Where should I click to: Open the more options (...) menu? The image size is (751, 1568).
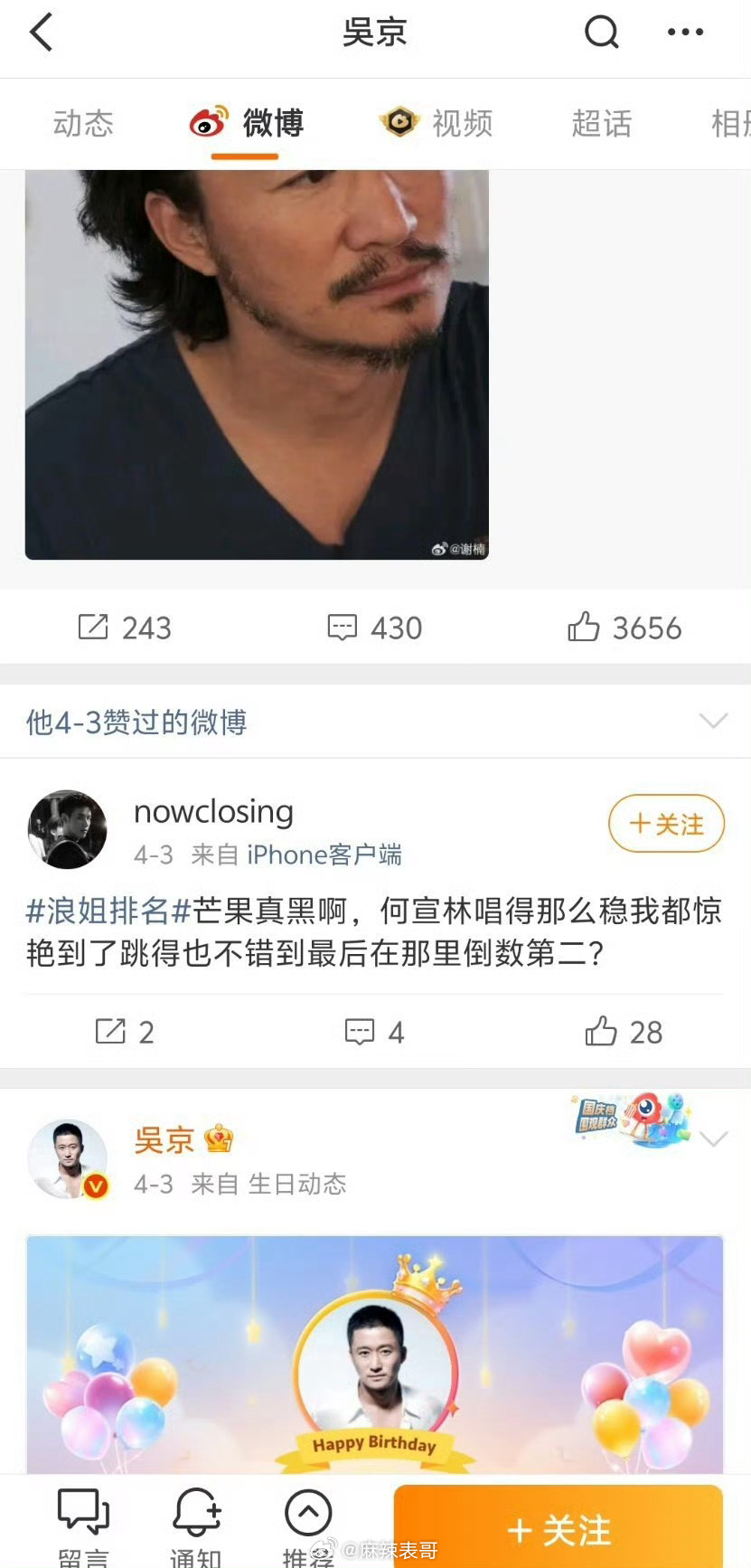point(684,33)
